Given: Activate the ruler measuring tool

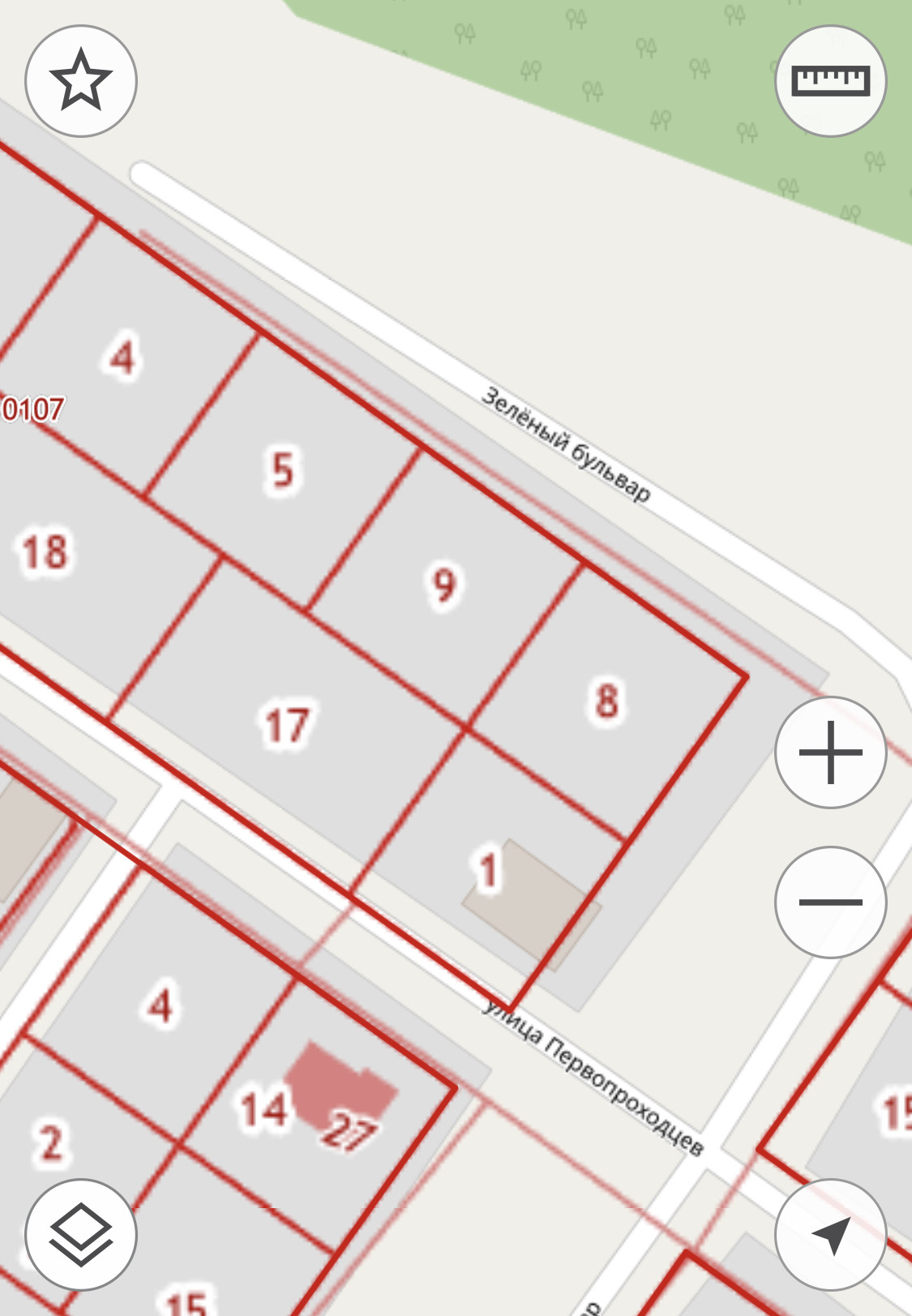Looking at the screenshot, I should coord(831,81).
